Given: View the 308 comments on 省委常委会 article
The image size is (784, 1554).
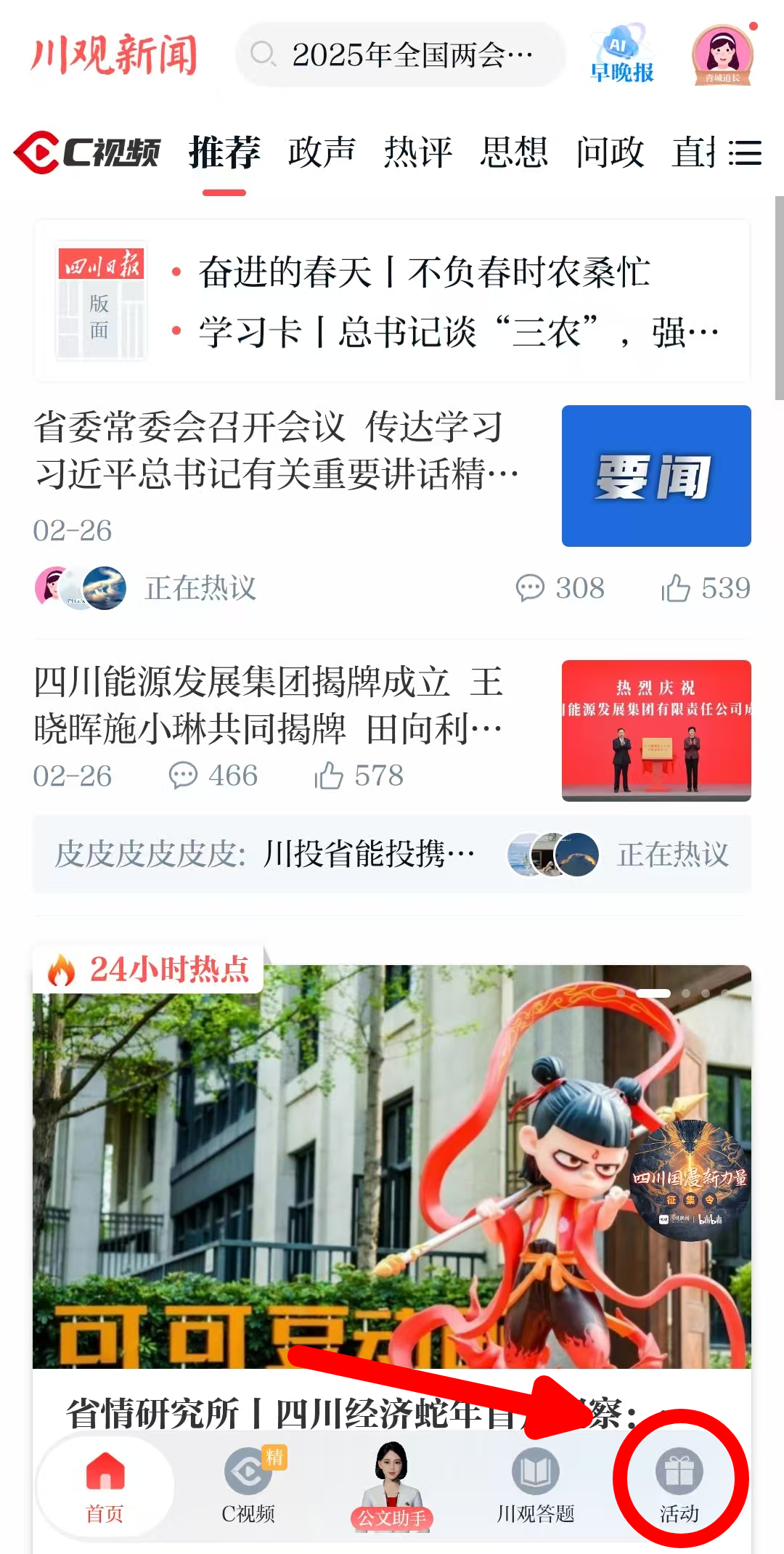Looking at the screenshot, I should (560, 588).
